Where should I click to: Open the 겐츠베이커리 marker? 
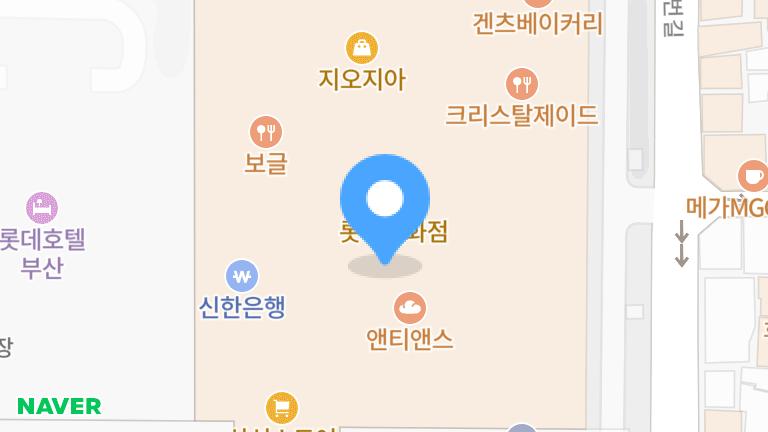(x=537, y=22)
